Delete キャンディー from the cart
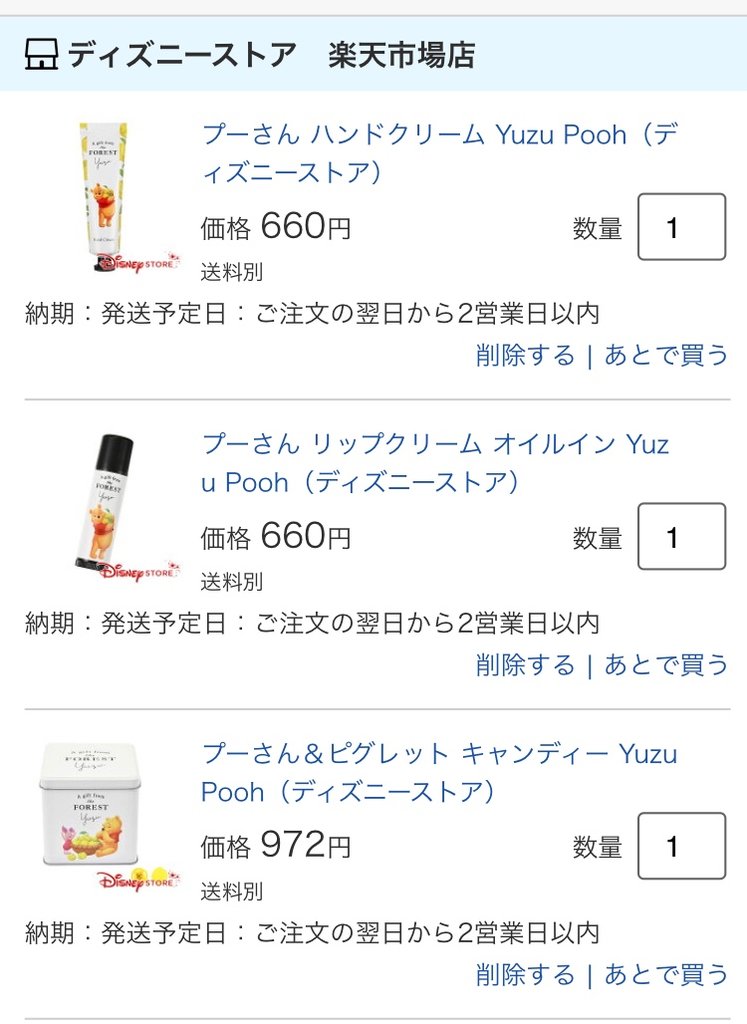Screen dimensions: 747x1024 pyautogui.click(x=525, y=974)
